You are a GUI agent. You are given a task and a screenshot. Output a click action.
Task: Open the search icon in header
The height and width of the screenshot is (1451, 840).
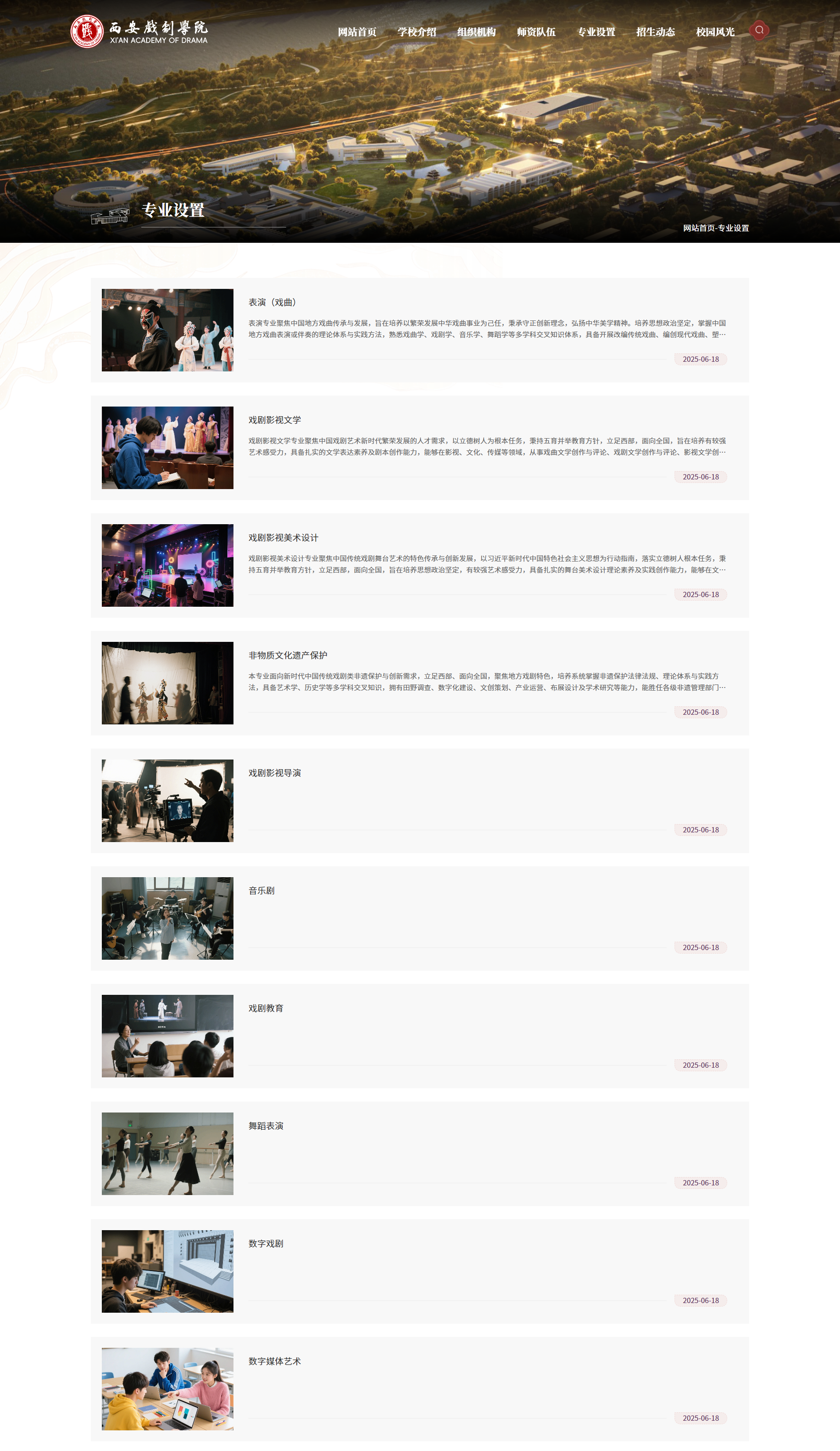[759, 31]
